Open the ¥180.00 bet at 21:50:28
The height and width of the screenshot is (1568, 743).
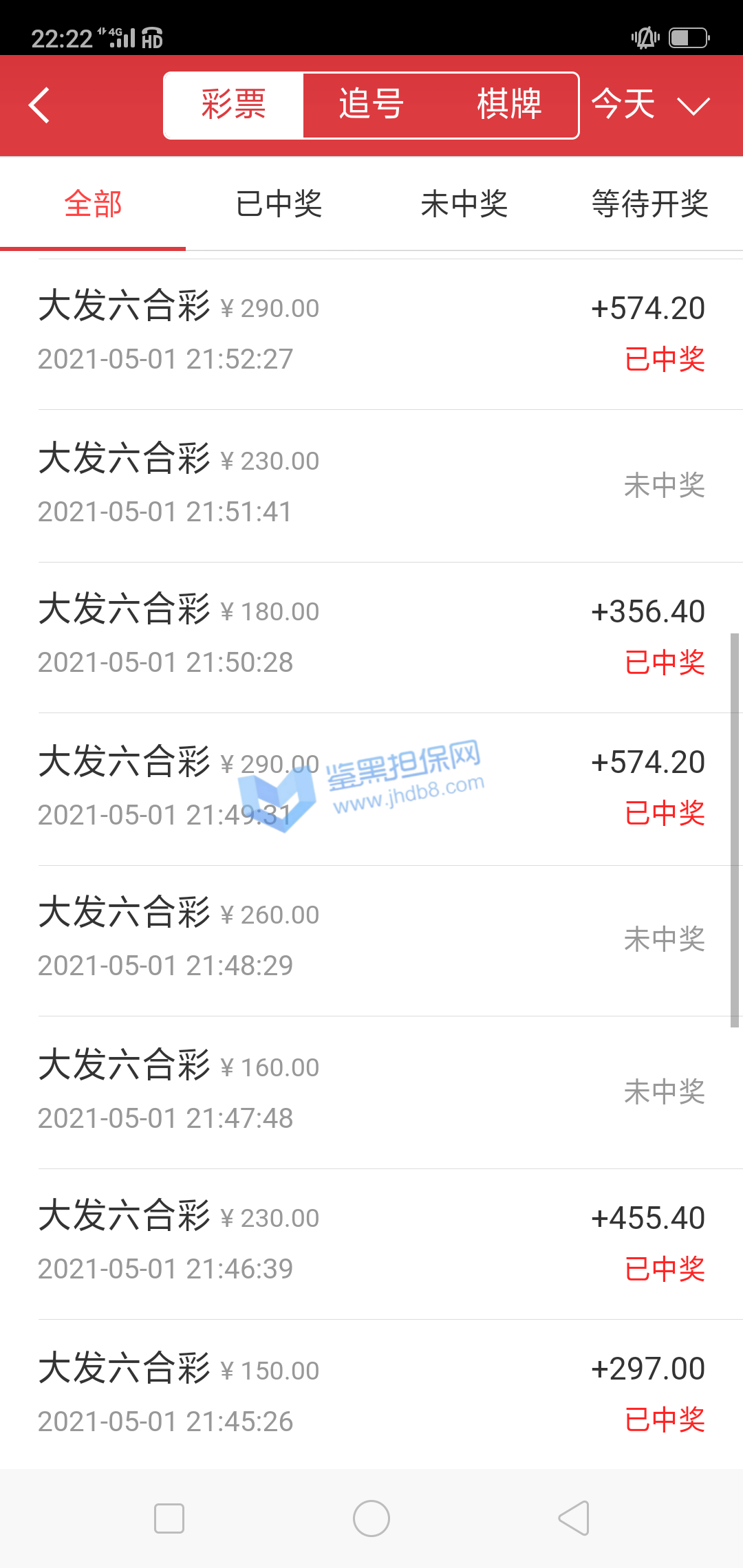pos(371,637)
